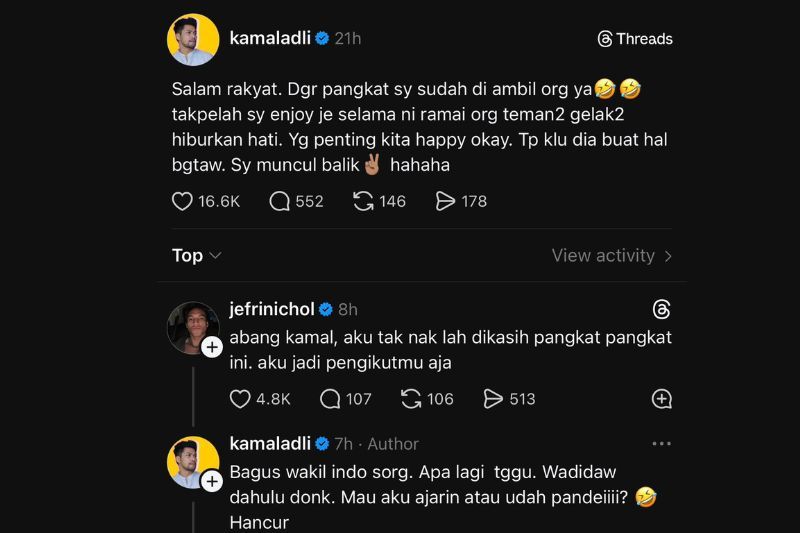Screen dimensions: 800x533
Task: Like jefrinichol's reply
Action: pyautogui.click(x=241, y=399)
